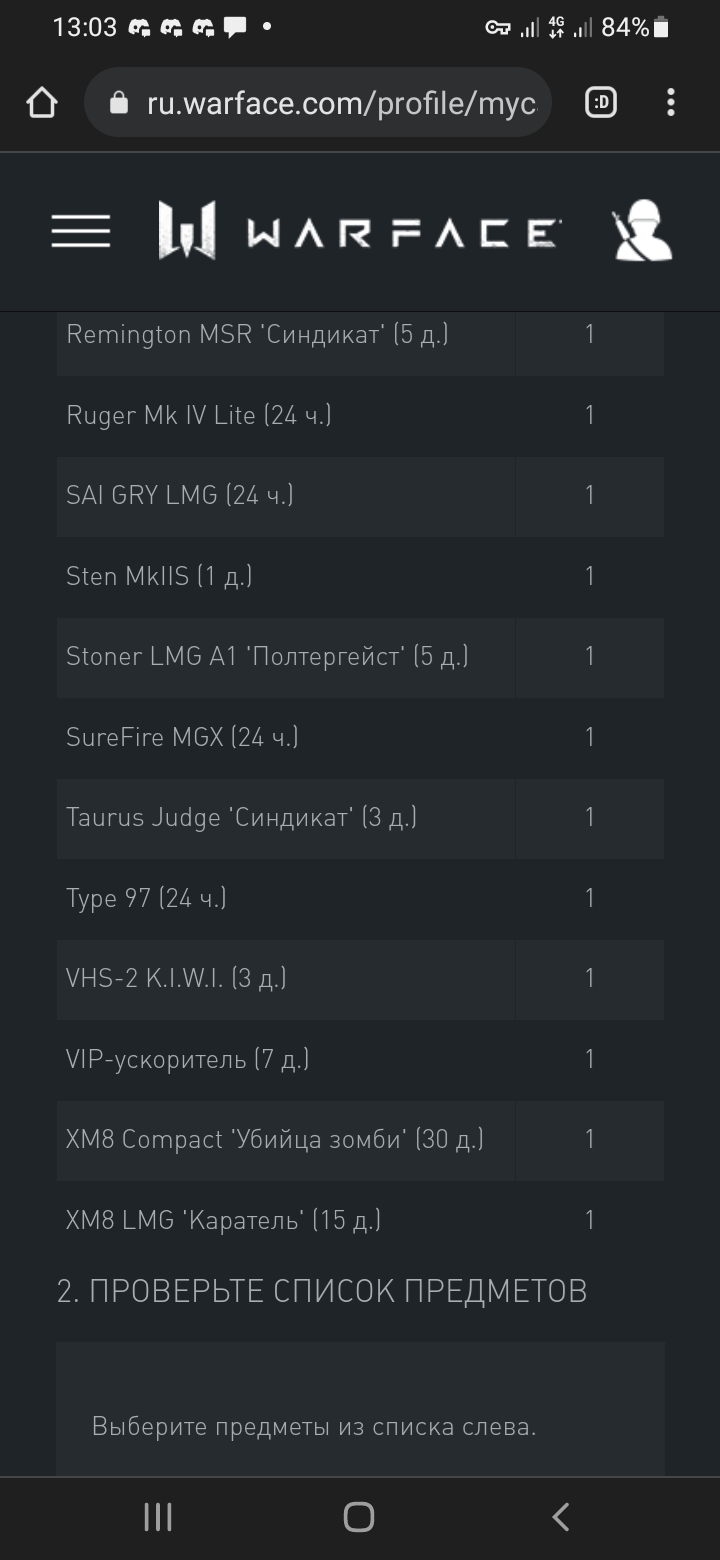720x1560 pixels.
Task: Select Taurus Judge 'Синдикат' item
Action: click(x=360, y=818)
